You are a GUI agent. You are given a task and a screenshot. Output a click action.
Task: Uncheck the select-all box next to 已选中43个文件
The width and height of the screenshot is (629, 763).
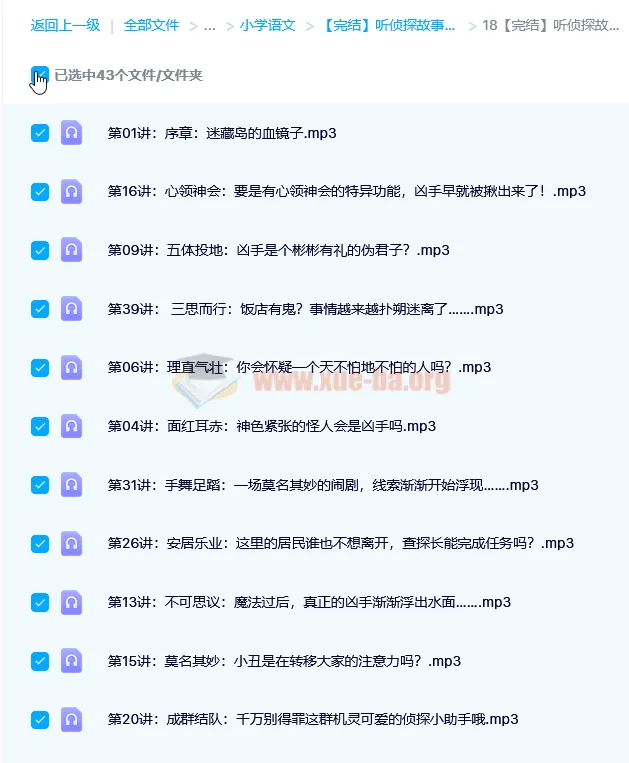tap(39, 75)
